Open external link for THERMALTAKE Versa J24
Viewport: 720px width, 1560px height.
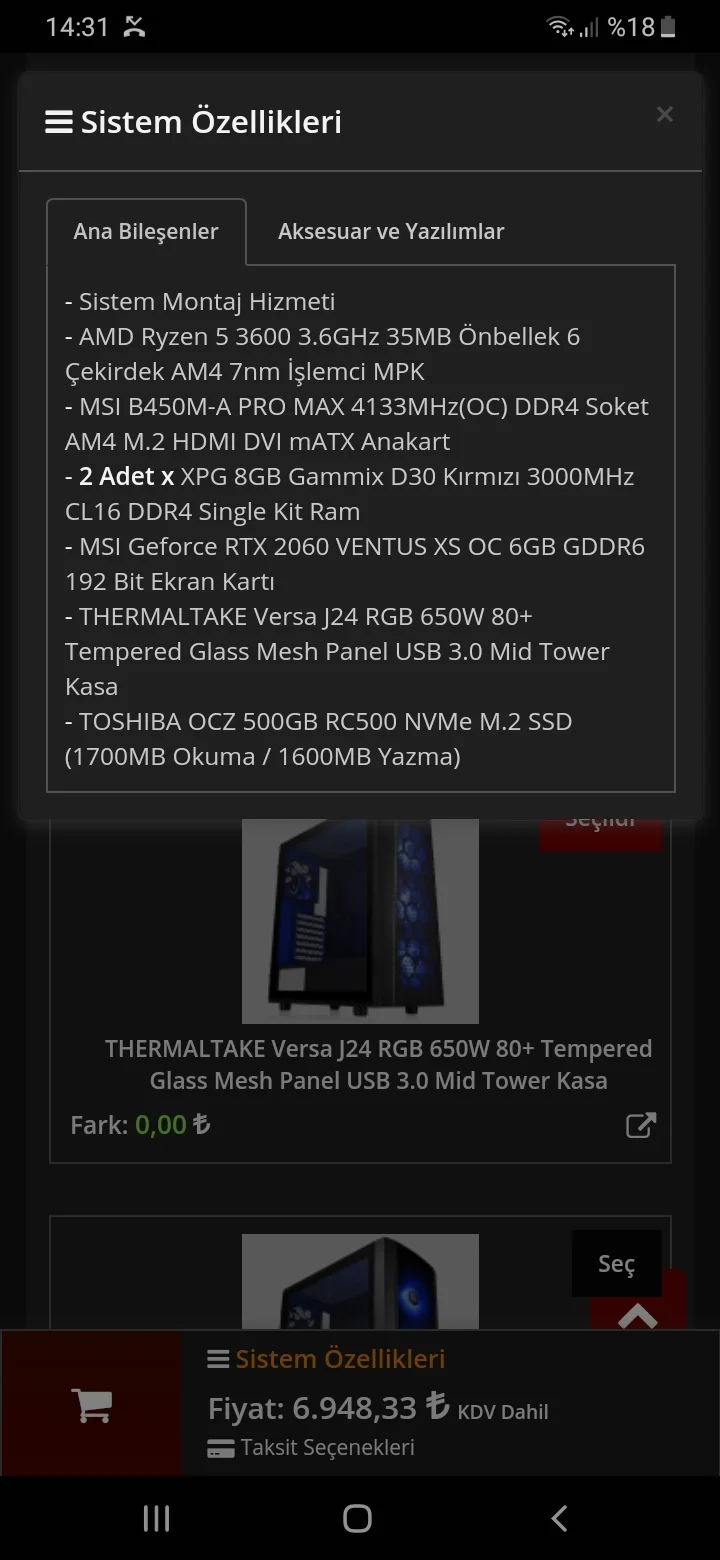[640, 1125]
